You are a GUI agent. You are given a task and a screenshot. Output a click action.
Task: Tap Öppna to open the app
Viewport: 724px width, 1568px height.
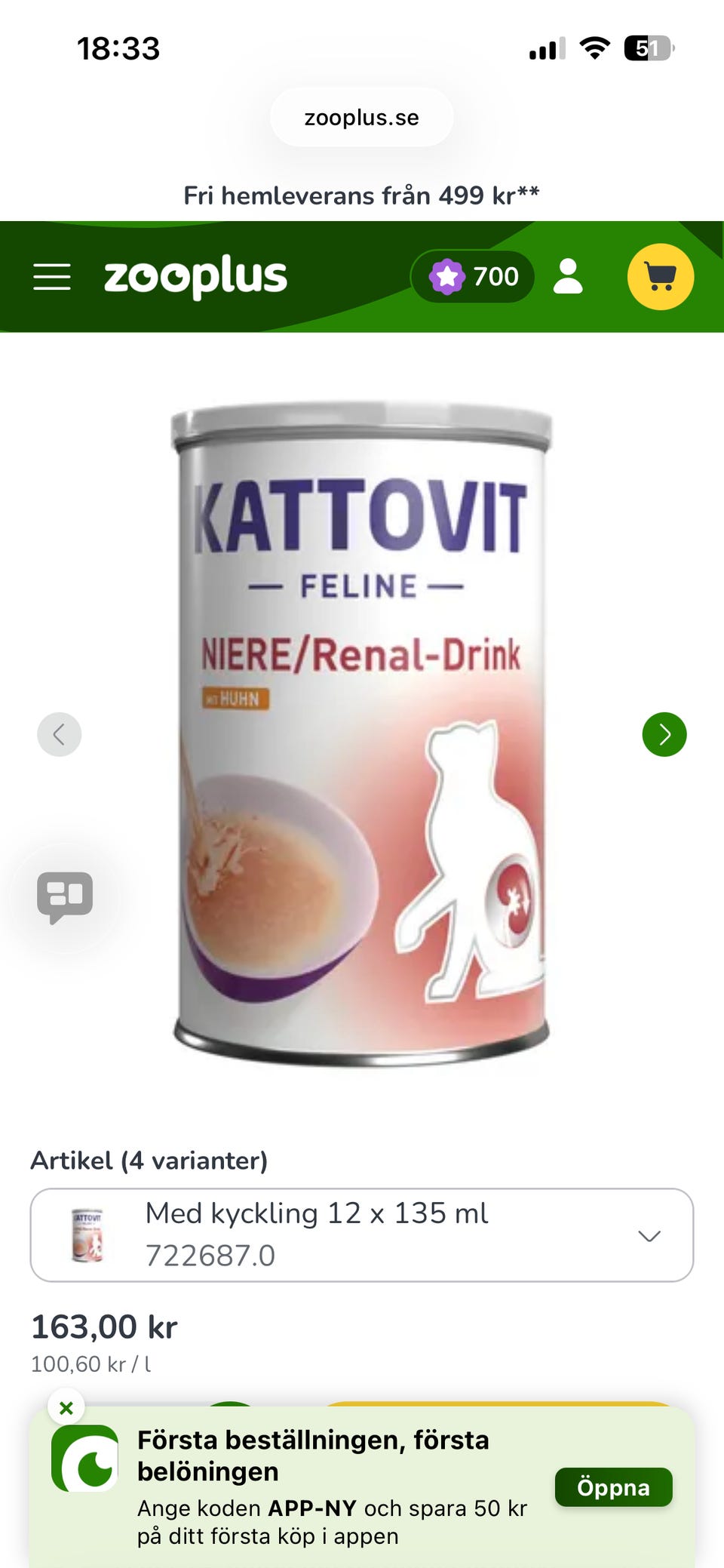tap(613, 1487)
